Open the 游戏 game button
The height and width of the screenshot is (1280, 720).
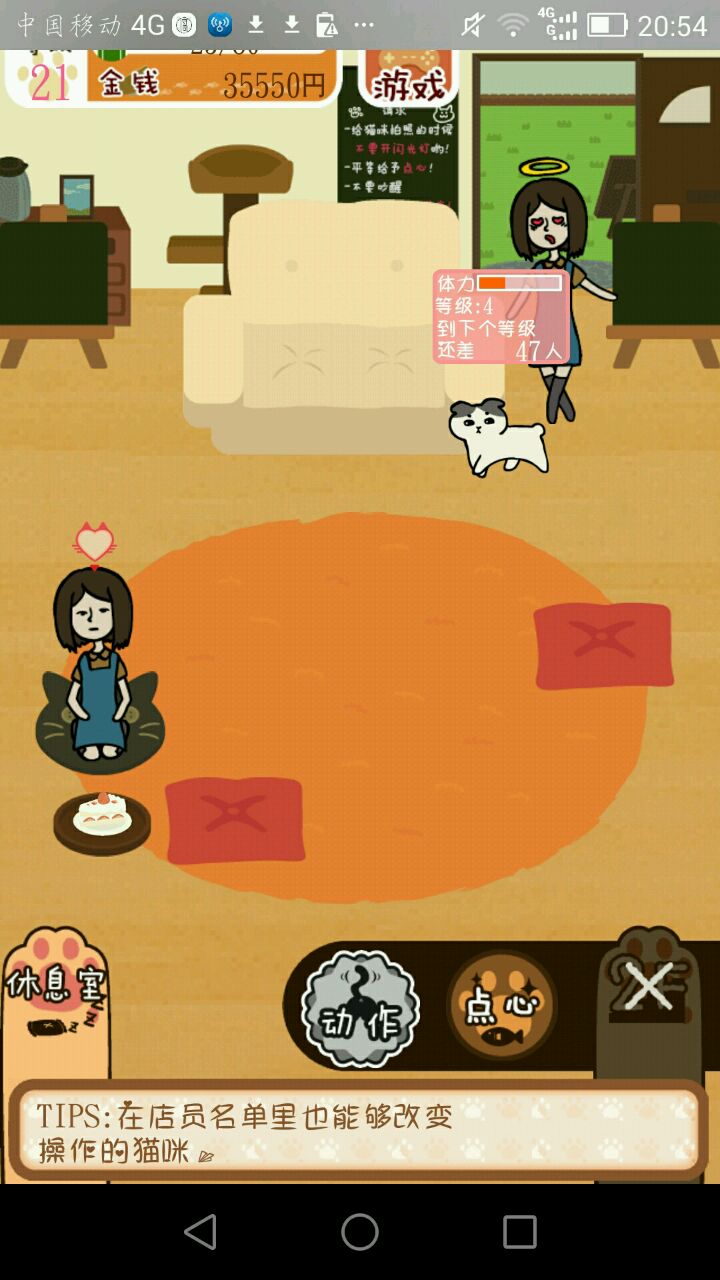(408, 82)
